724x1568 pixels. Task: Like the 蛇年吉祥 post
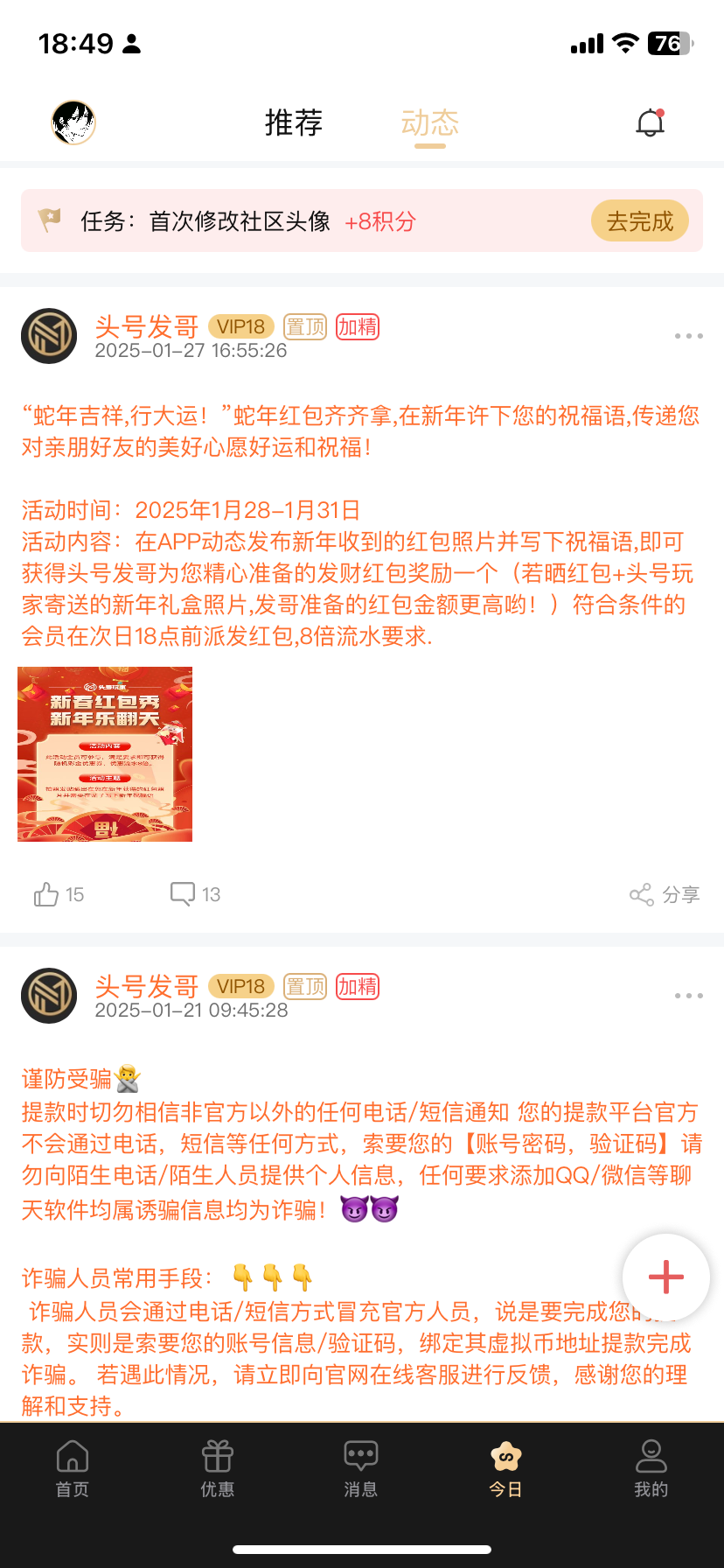[x=58, y=894]
